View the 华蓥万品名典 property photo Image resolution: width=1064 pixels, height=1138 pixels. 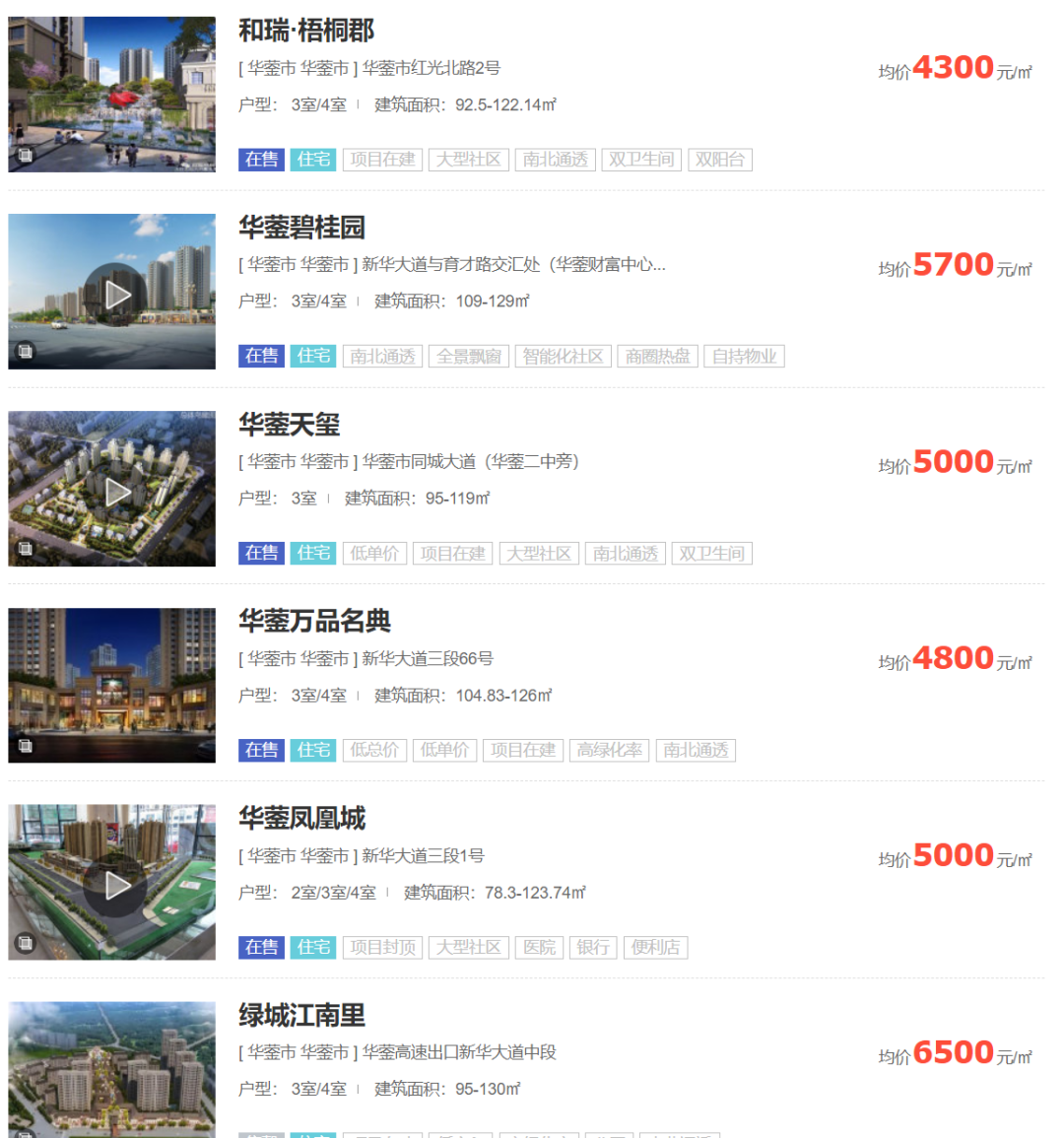coord(111,685)
